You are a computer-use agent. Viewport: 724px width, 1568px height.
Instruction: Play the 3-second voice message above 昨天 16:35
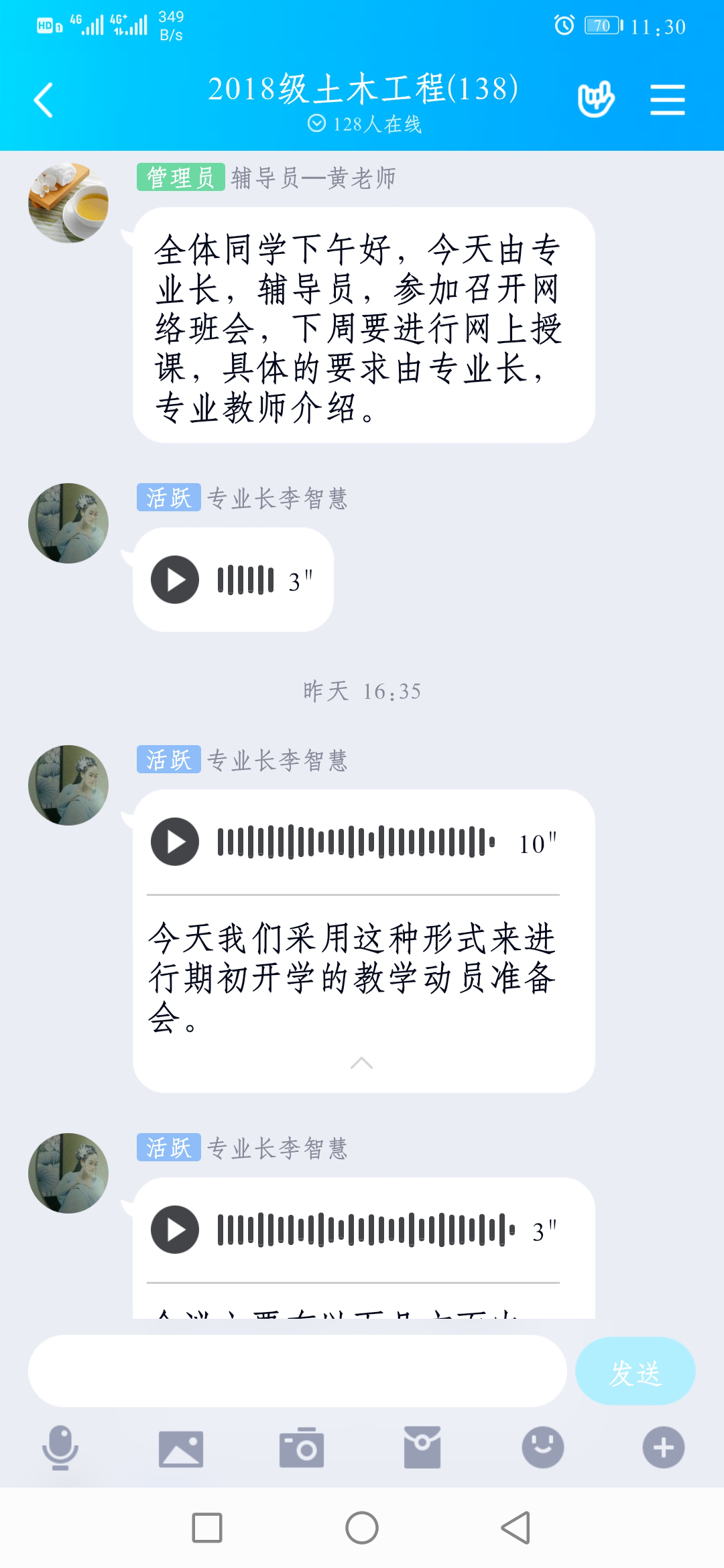click(175, 580)
